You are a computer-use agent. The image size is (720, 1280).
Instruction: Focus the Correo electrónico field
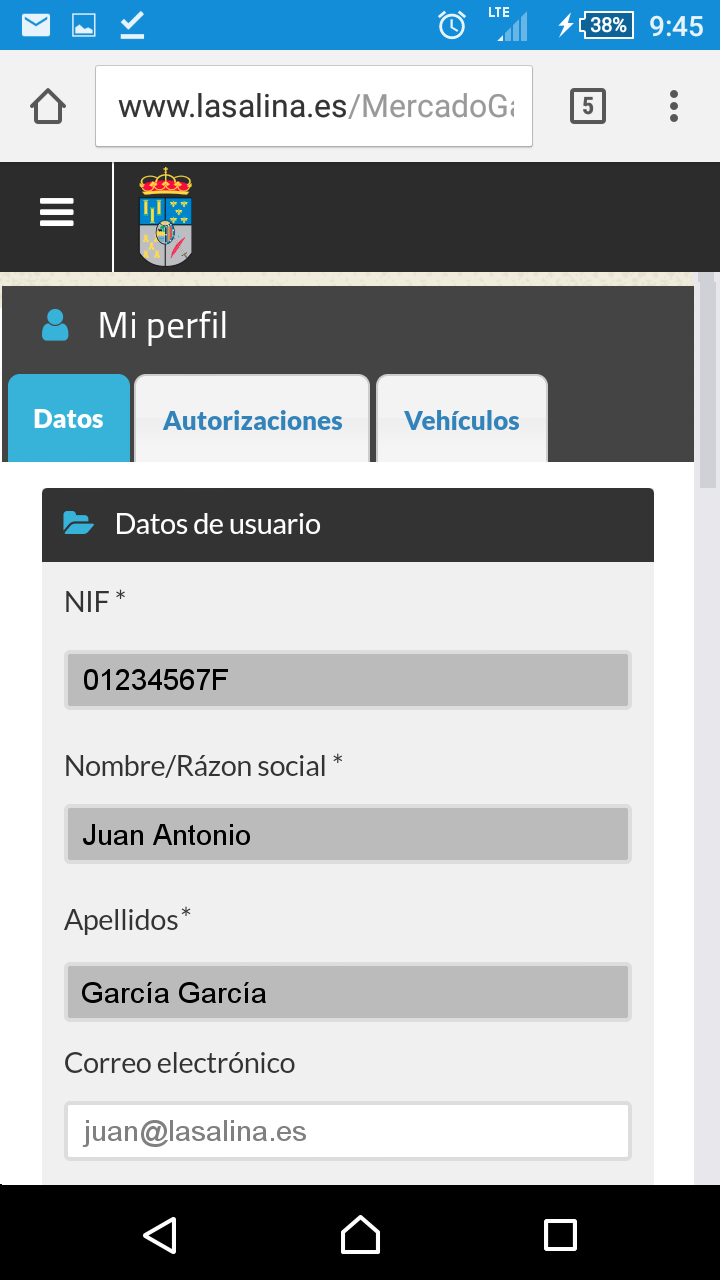[348, 1131]
